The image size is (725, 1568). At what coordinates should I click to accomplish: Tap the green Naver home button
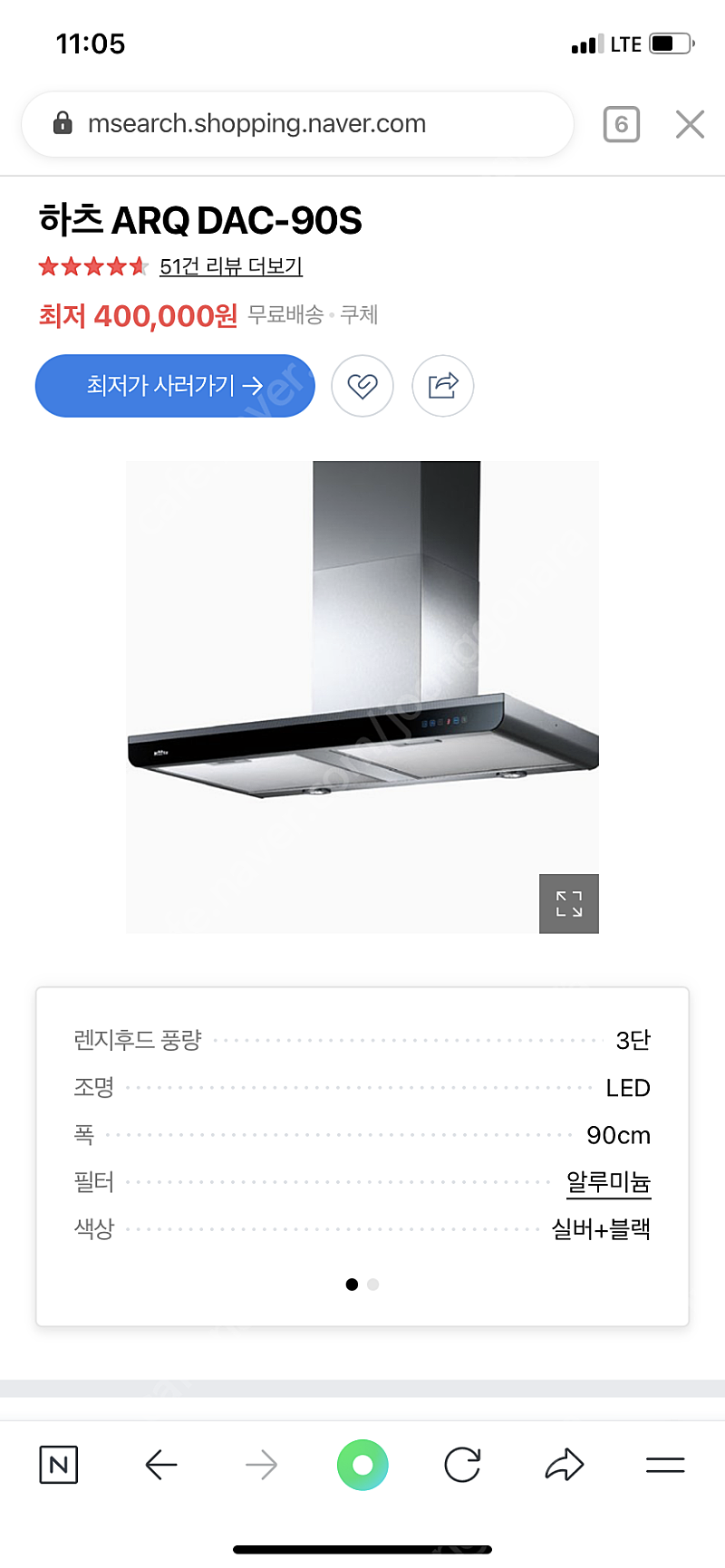pyautogui.click(x=362, y=1464)
